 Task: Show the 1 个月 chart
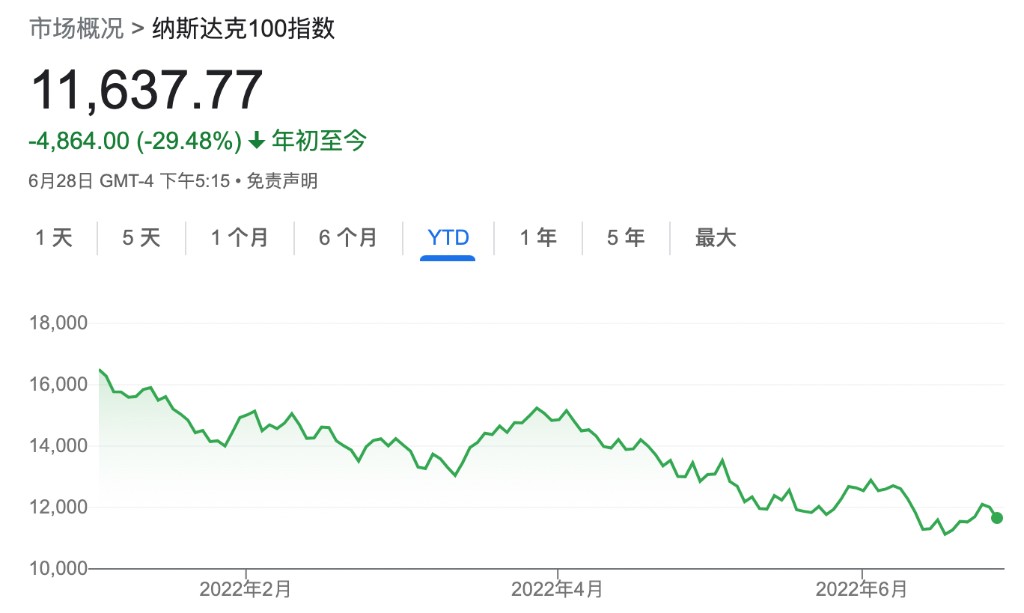(x=240, y=238)
